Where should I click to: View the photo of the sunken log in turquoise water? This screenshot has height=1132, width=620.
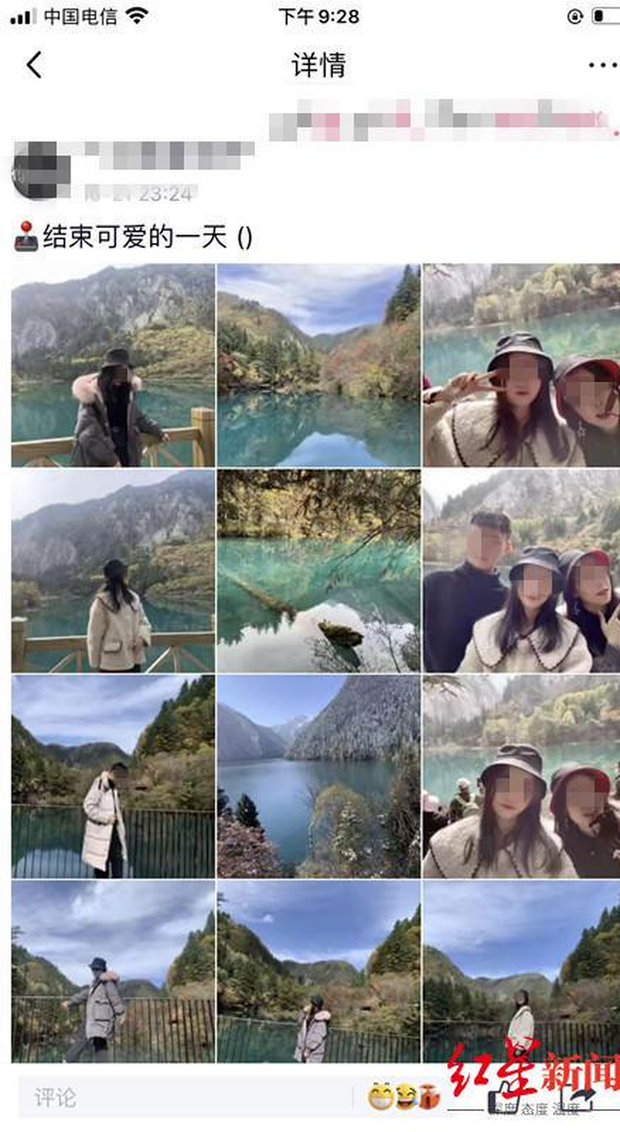click(318, 571)
